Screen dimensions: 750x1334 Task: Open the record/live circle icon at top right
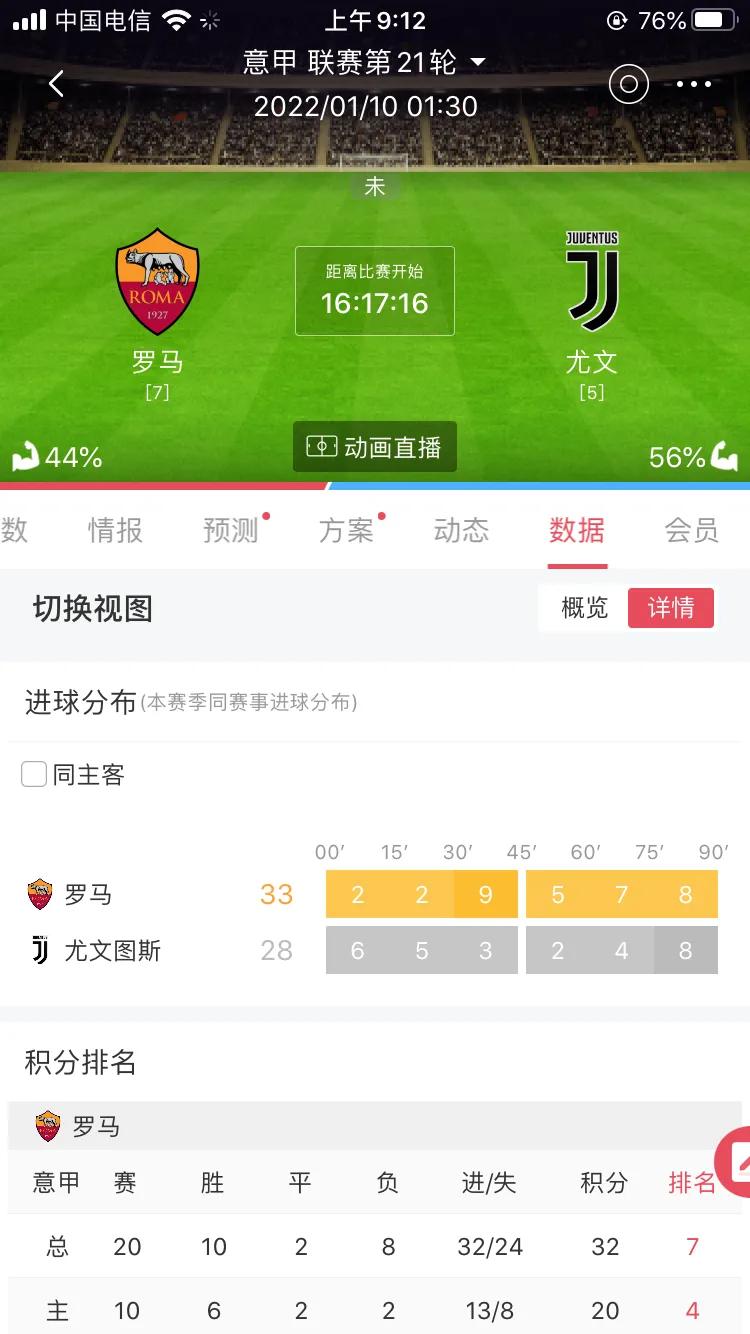pos(628,84)
